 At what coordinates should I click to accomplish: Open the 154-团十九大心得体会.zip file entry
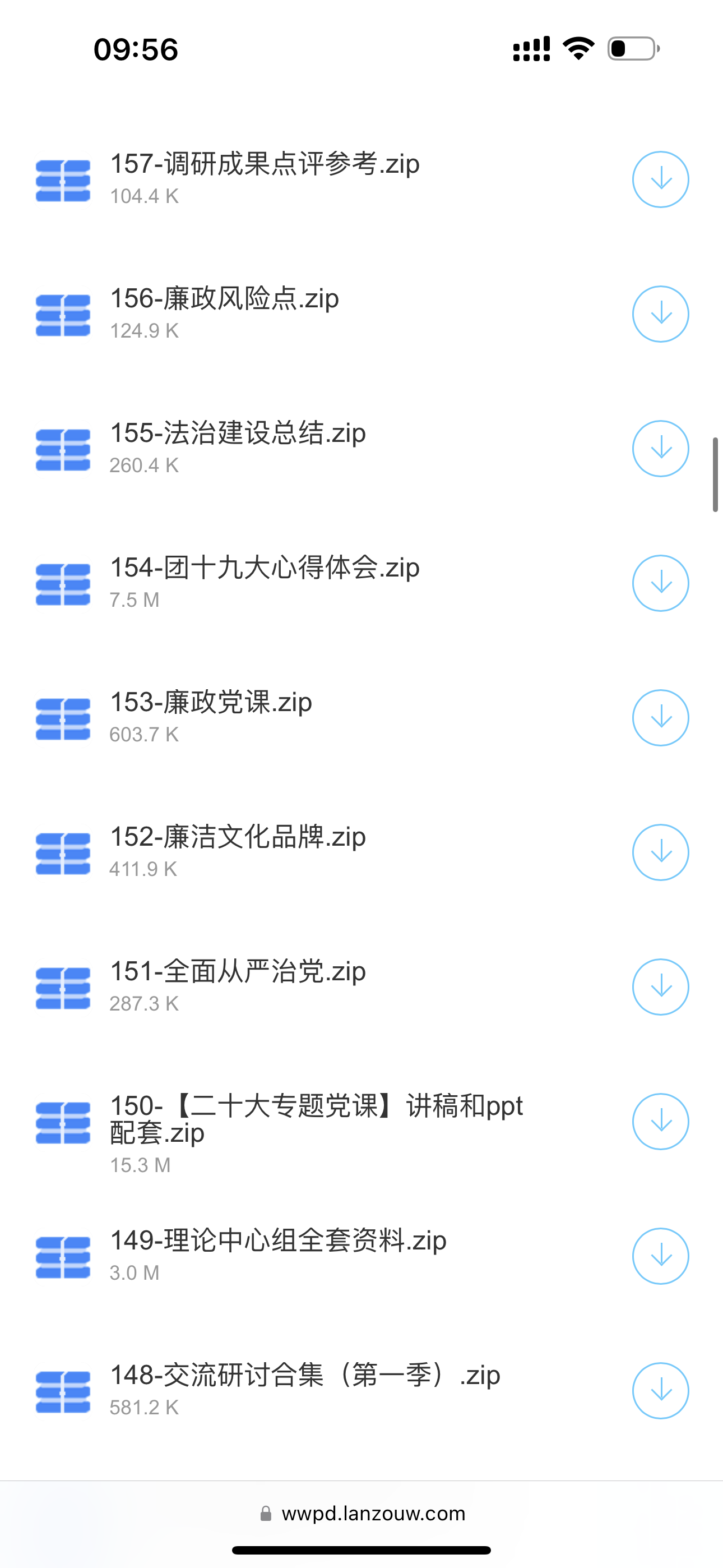[361, 583]
